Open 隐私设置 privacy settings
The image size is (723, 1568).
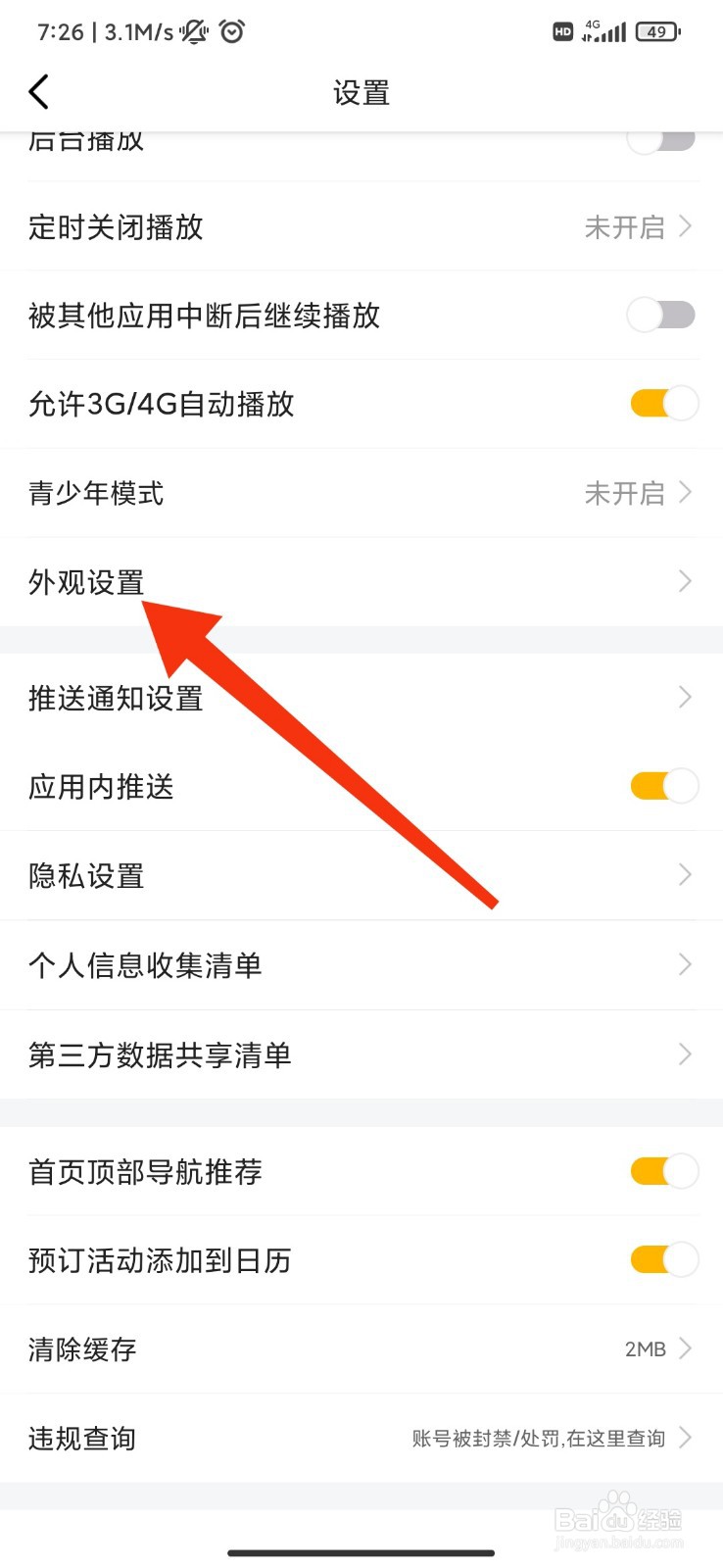tap(361, 874)
